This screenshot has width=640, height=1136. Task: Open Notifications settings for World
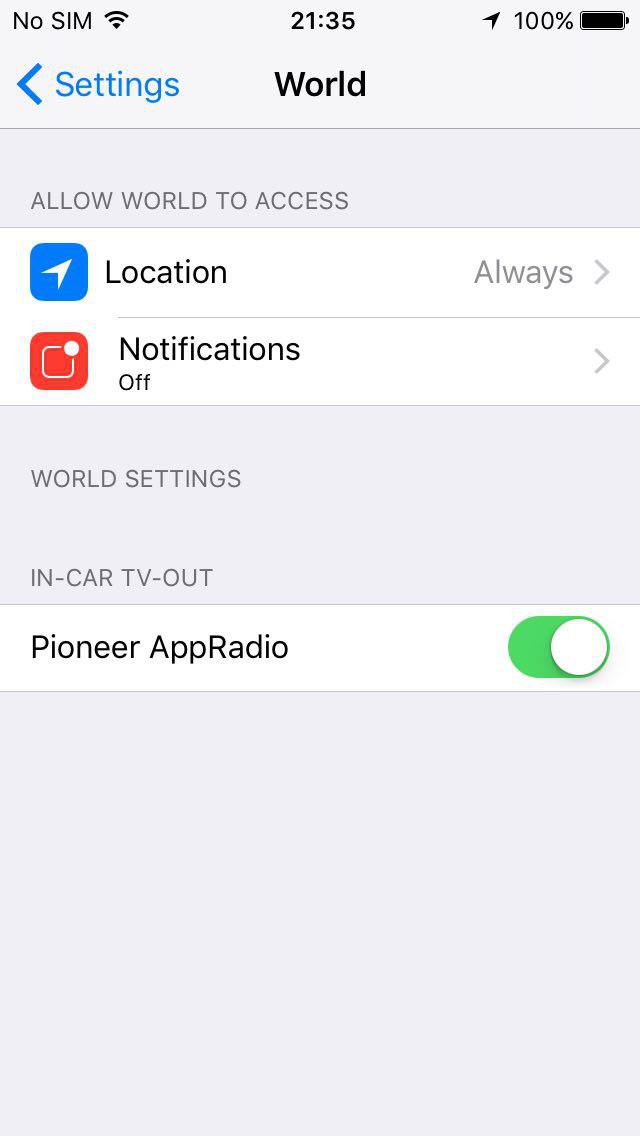[320, 361]
